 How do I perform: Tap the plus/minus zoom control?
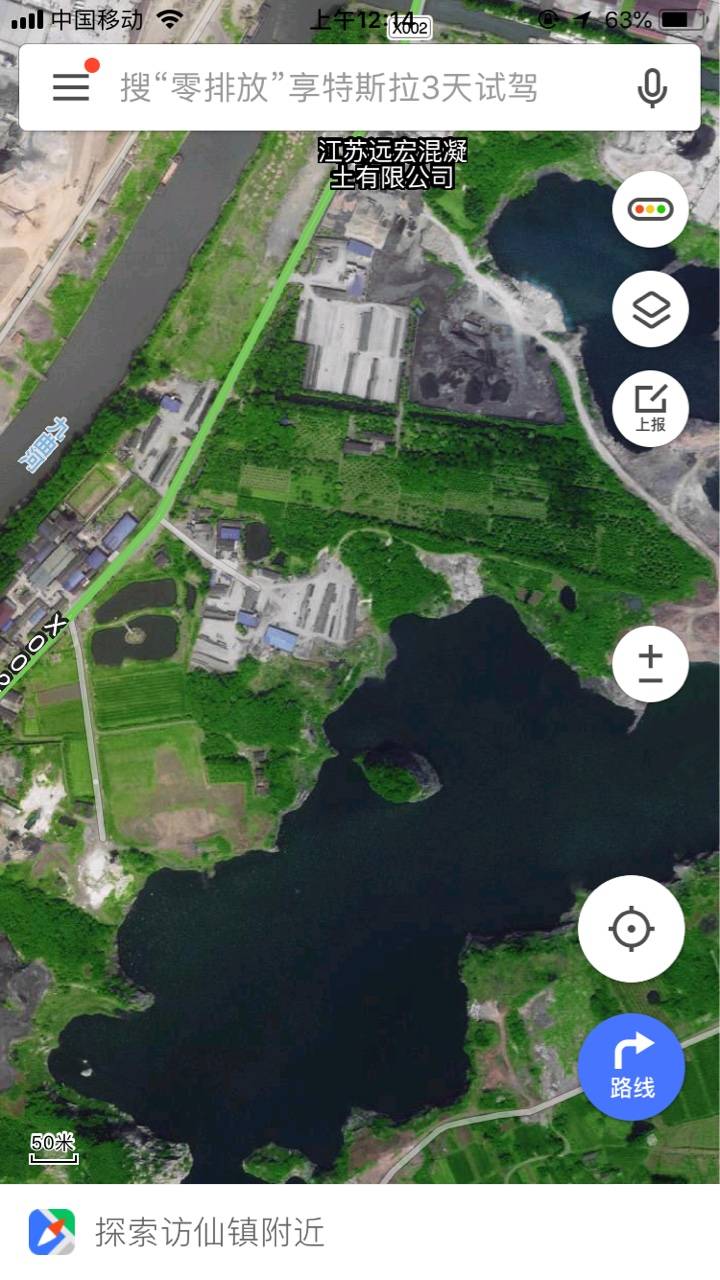pyautogui.click(x=650, y=664)
